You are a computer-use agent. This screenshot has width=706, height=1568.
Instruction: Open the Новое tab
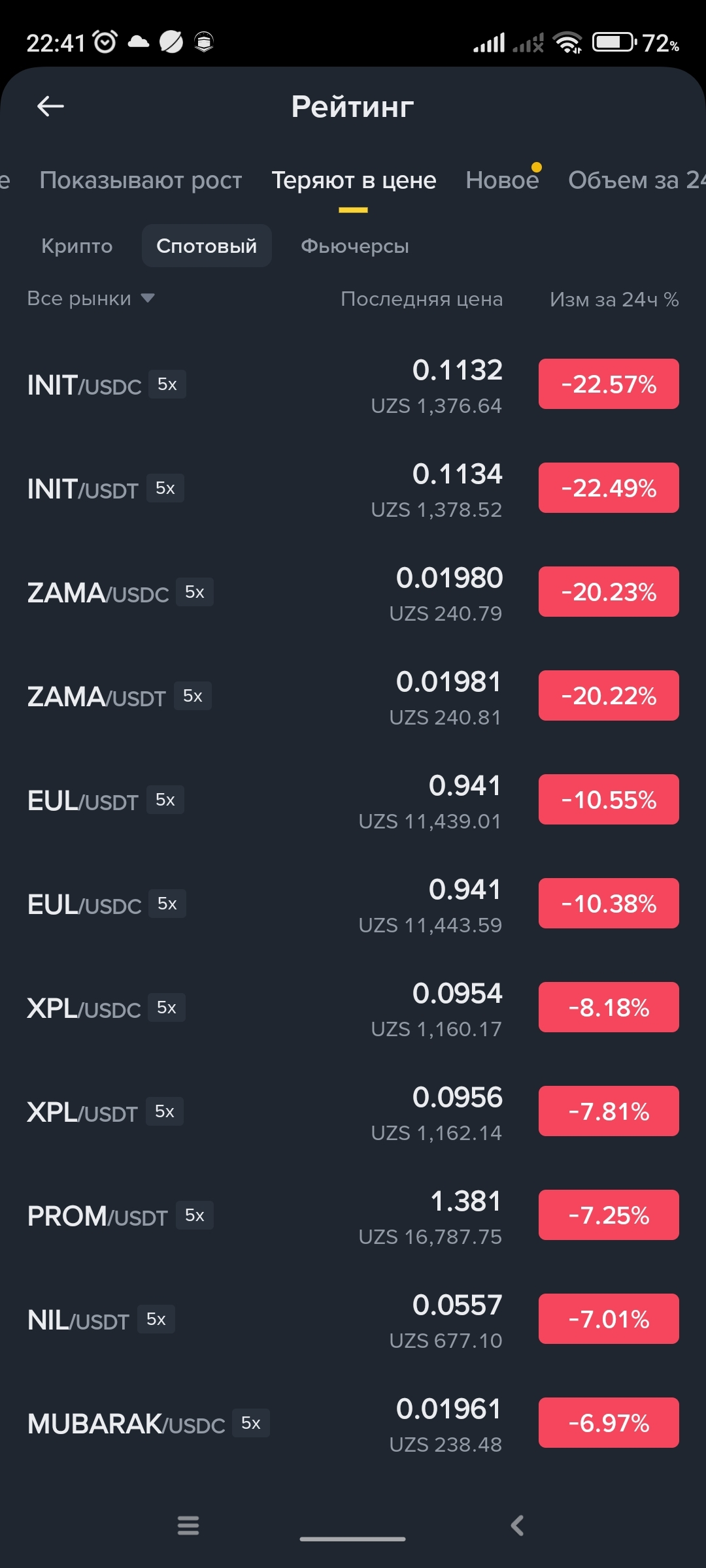pyautogui.click(x=502, y=180)
